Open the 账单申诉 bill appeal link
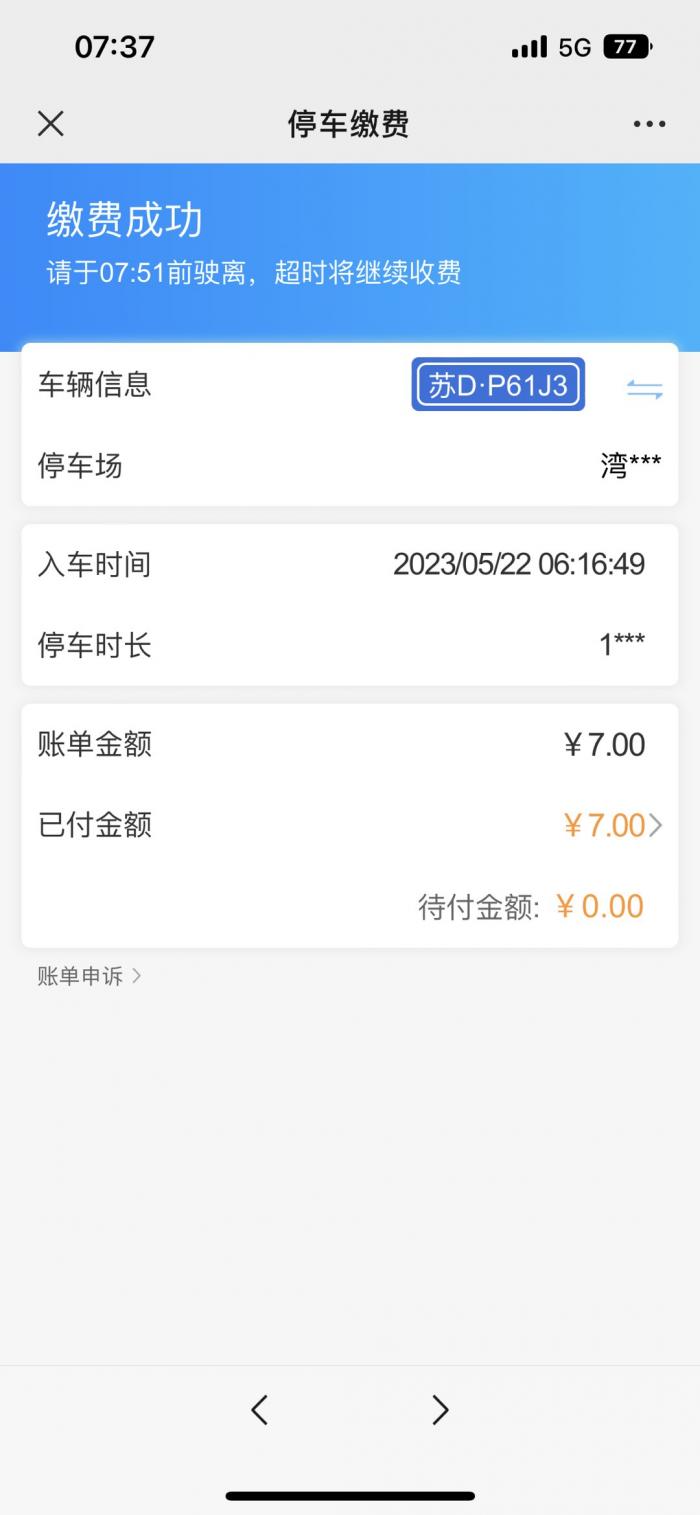The height and width of the screenshot is (1515, 700). 89,976
